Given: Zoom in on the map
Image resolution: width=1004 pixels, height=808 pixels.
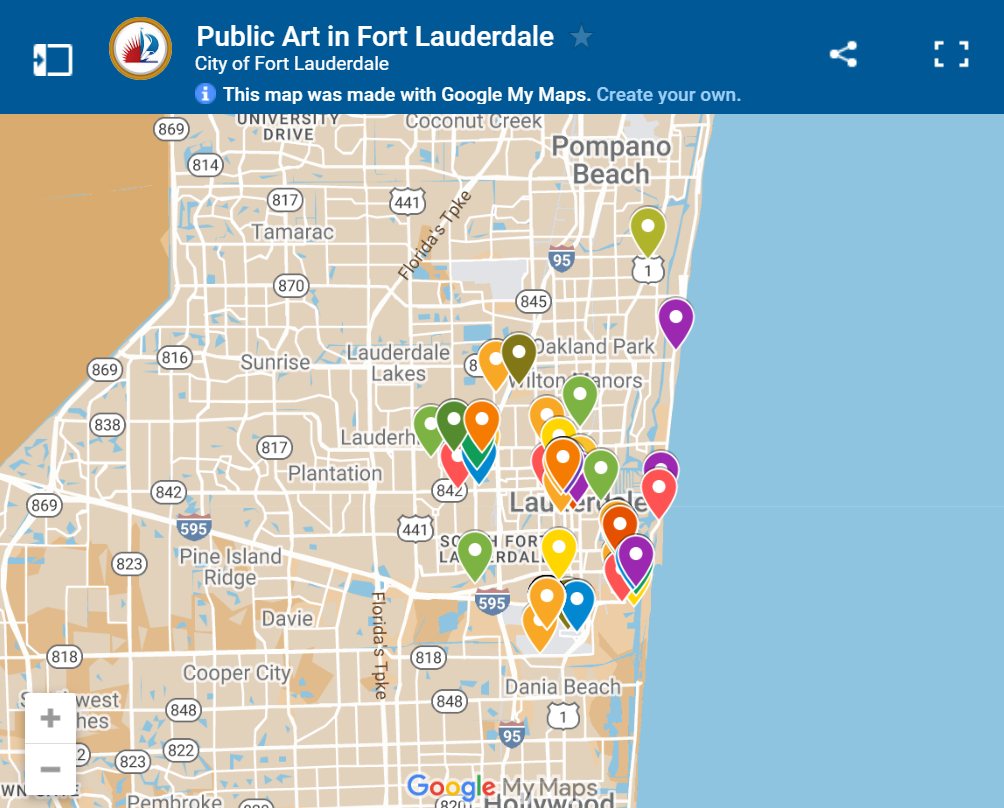Looking at the screenshot, I should 50,718.
